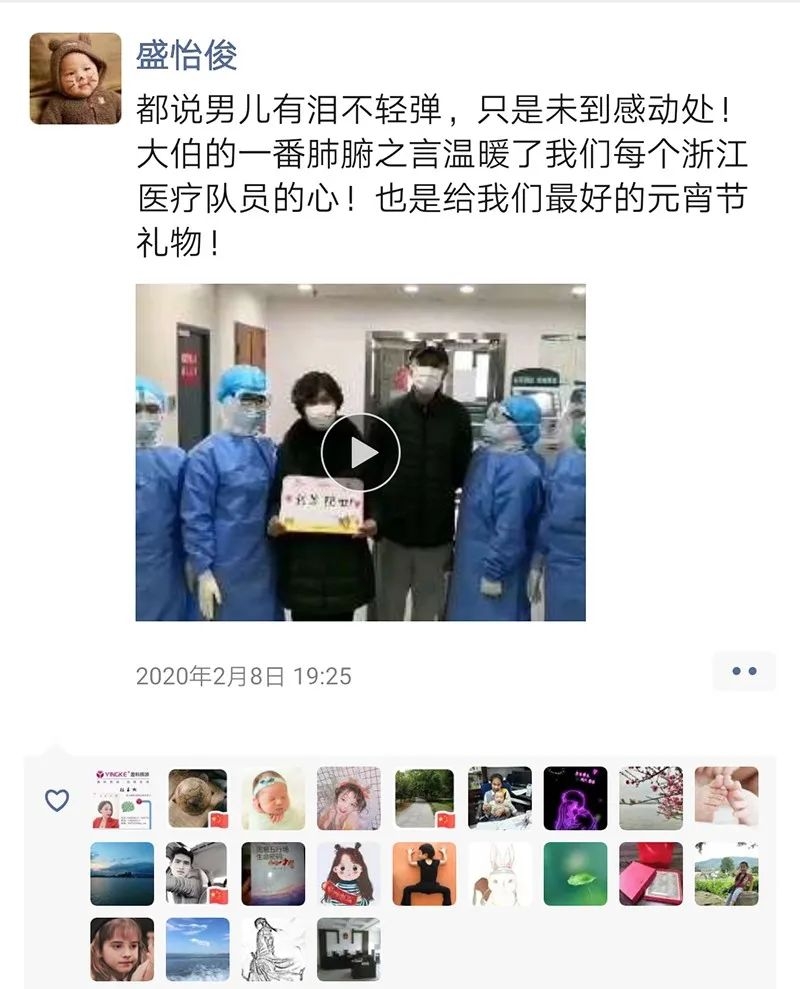This screenshot has height=989, width=800.
Task: Play the medical team video
Action: tap(360, 452)
